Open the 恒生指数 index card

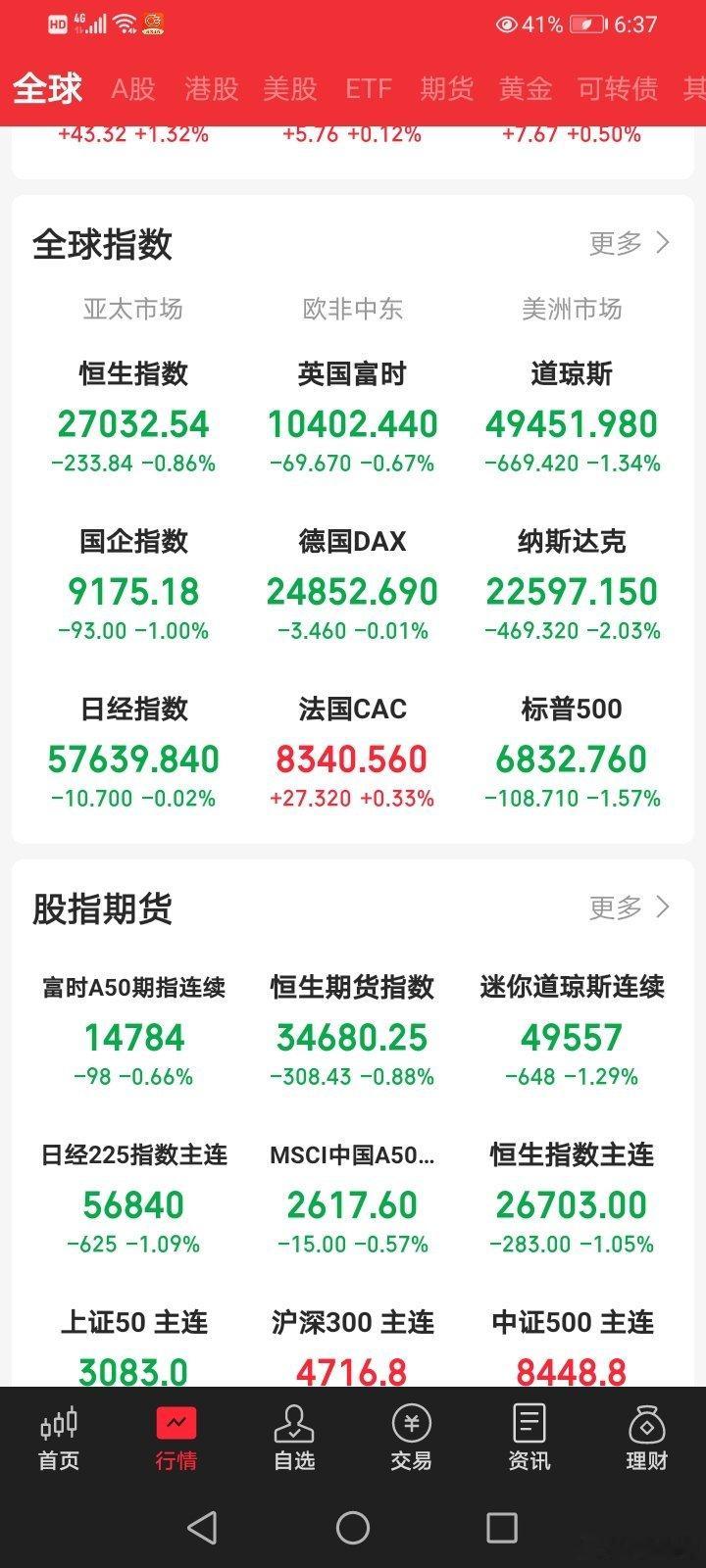click(133, 416)
